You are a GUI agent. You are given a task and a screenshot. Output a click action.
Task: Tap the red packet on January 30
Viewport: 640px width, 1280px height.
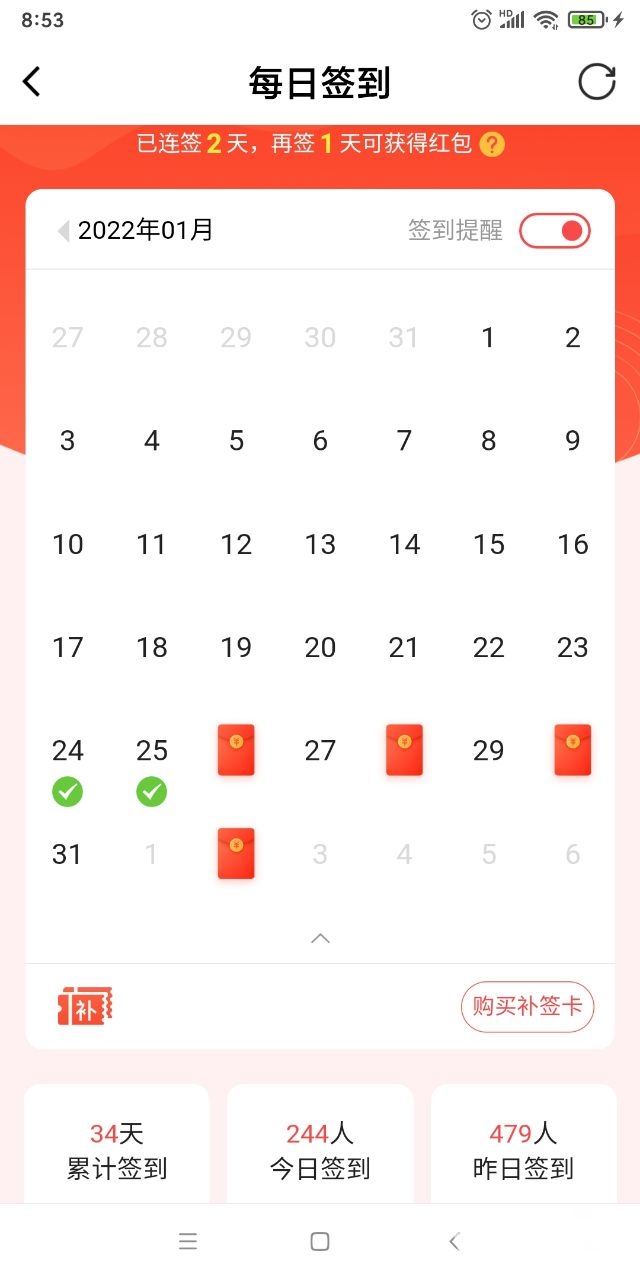(573, 750)
